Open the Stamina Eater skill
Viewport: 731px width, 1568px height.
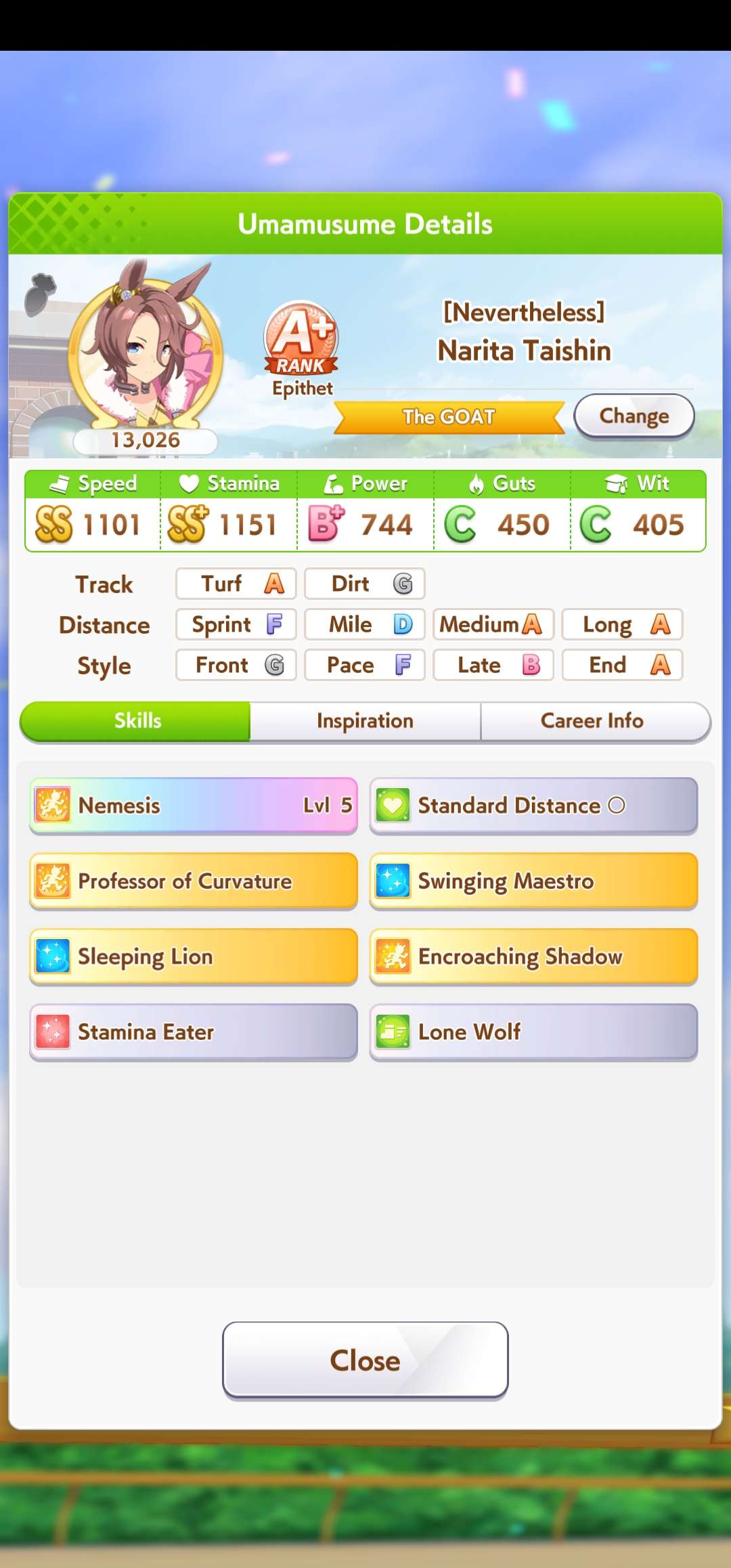click(x=194, y=1032)
